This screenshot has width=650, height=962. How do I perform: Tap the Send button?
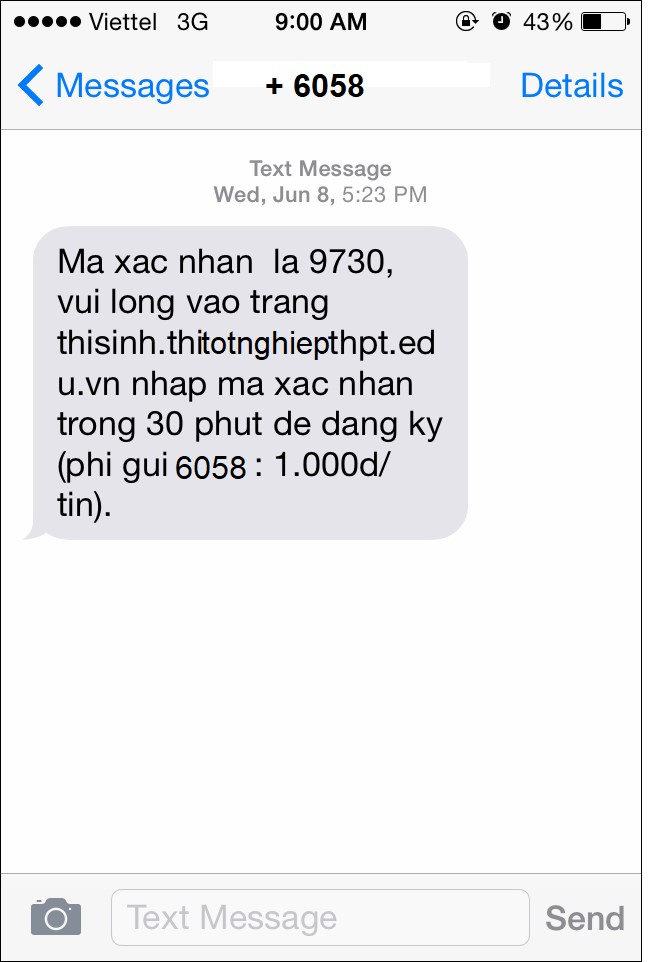click(585, 917)
